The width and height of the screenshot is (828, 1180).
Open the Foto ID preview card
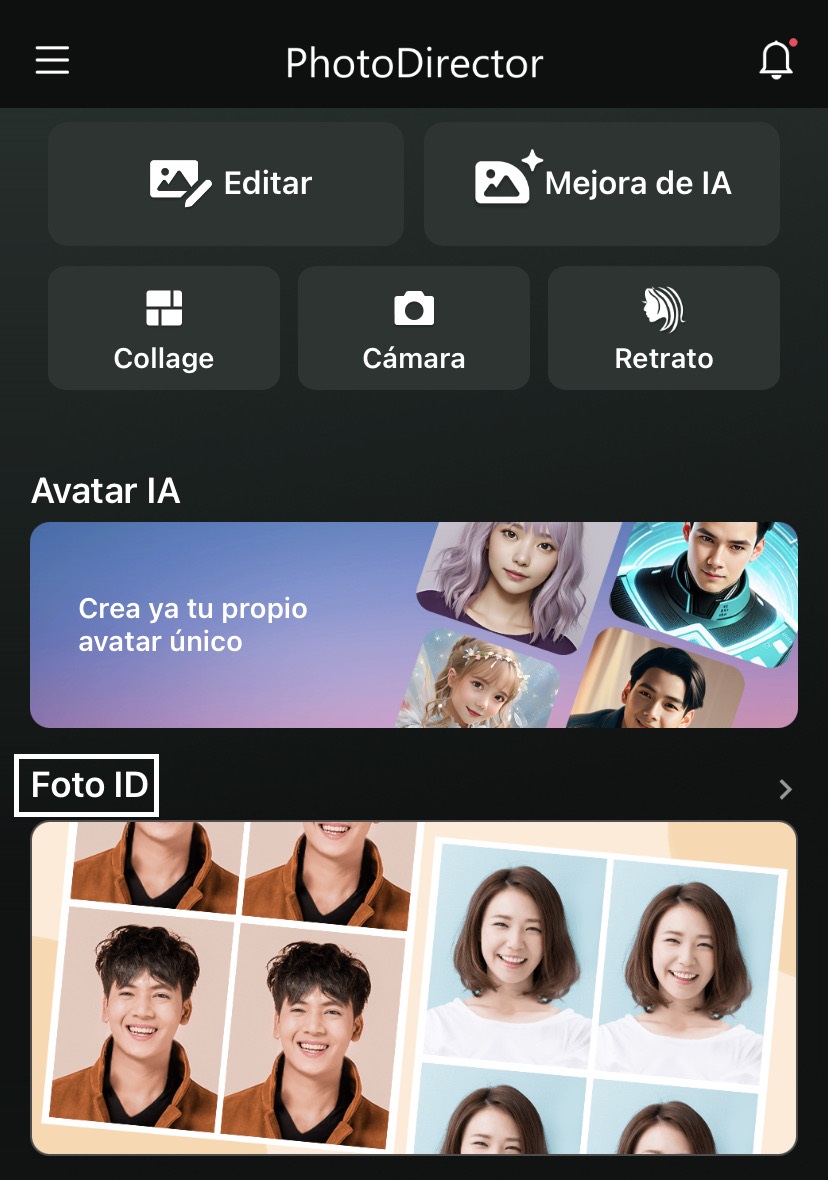(x=414, y=988)
